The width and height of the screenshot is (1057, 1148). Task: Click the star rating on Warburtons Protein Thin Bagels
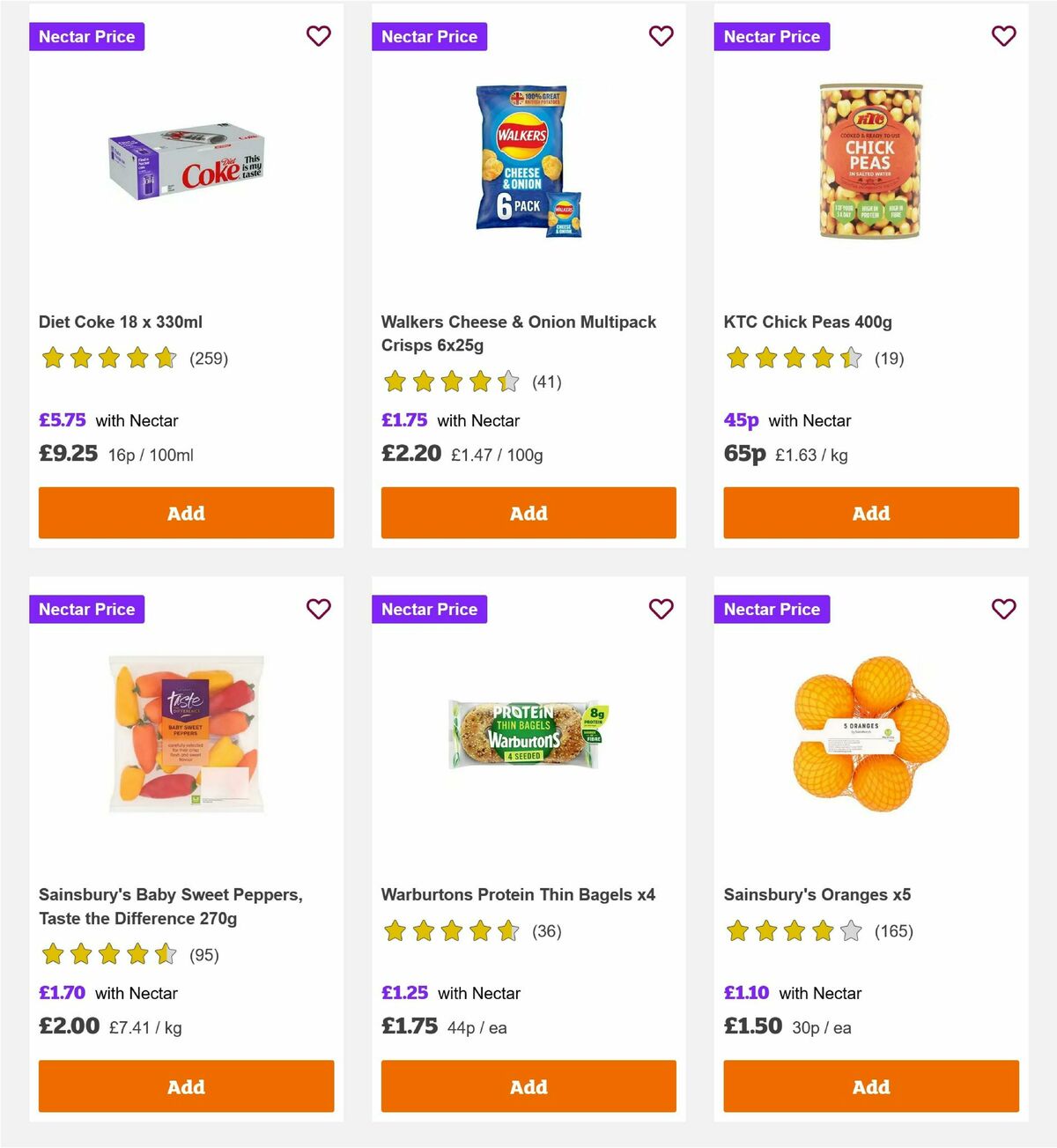451,930
